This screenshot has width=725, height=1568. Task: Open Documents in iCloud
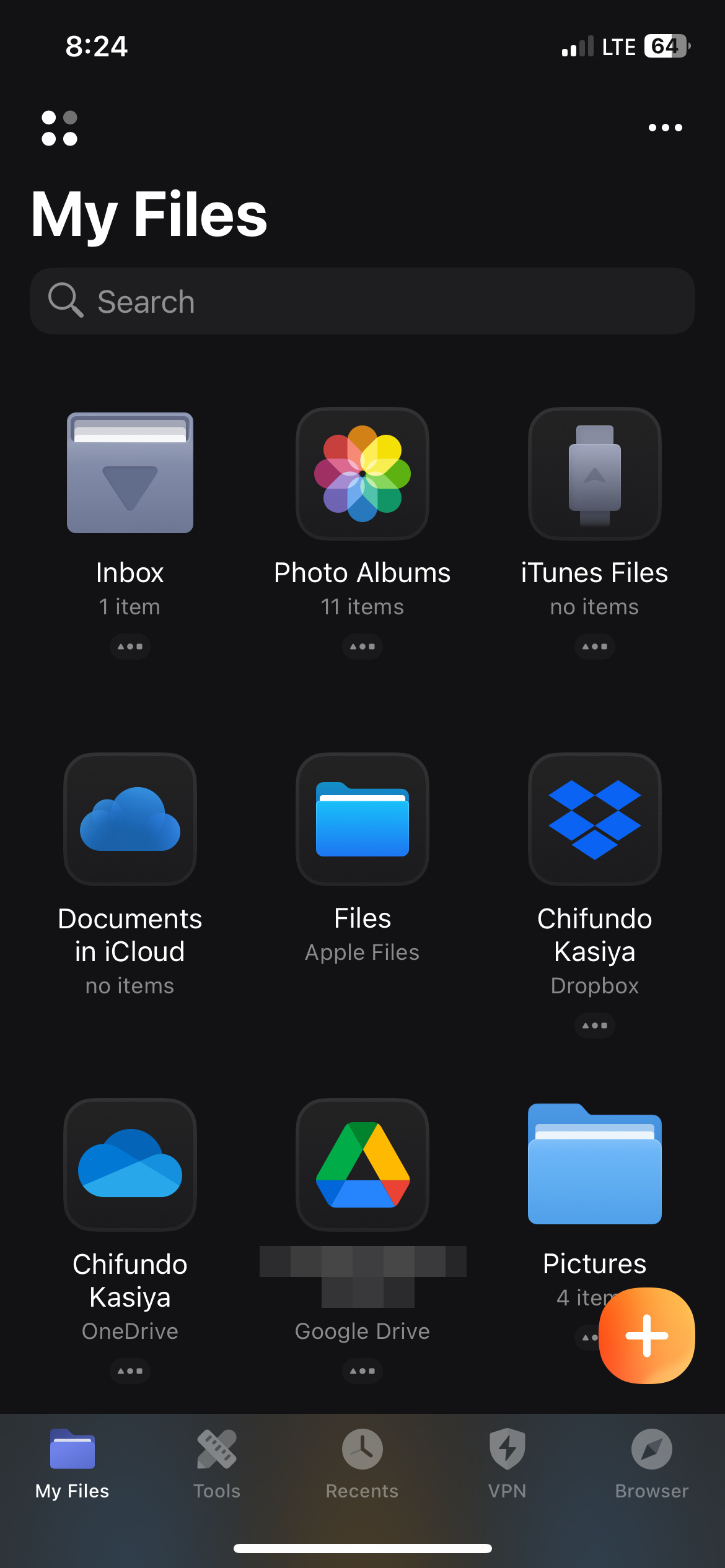[130, 819]
